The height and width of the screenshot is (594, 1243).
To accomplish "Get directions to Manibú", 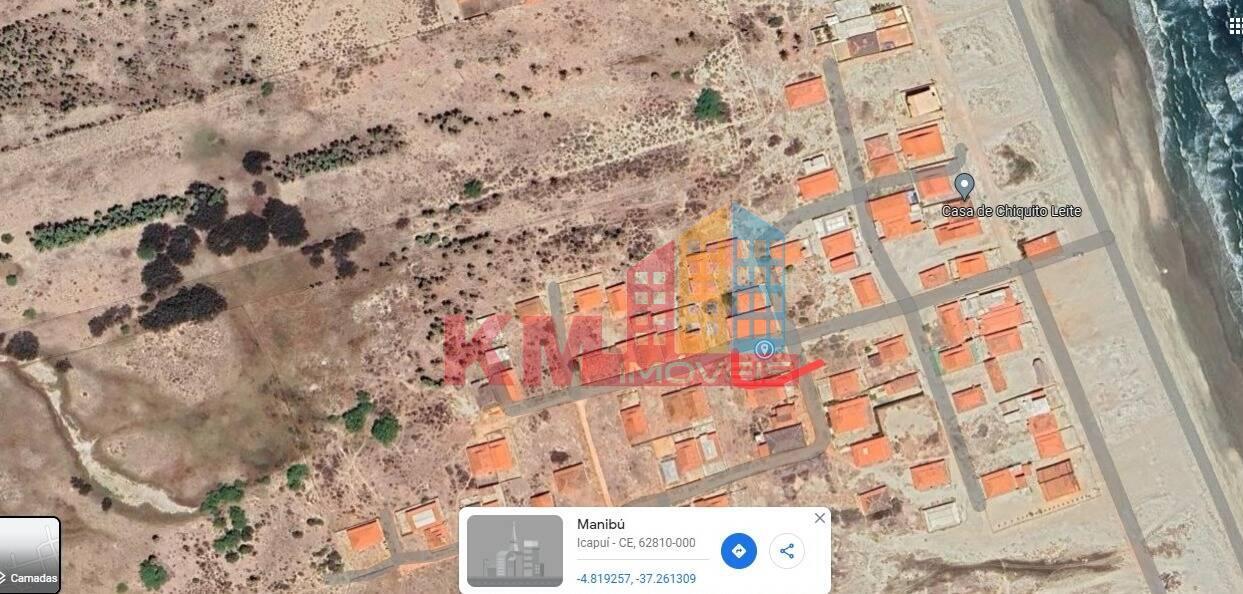I will coord(739,551).
